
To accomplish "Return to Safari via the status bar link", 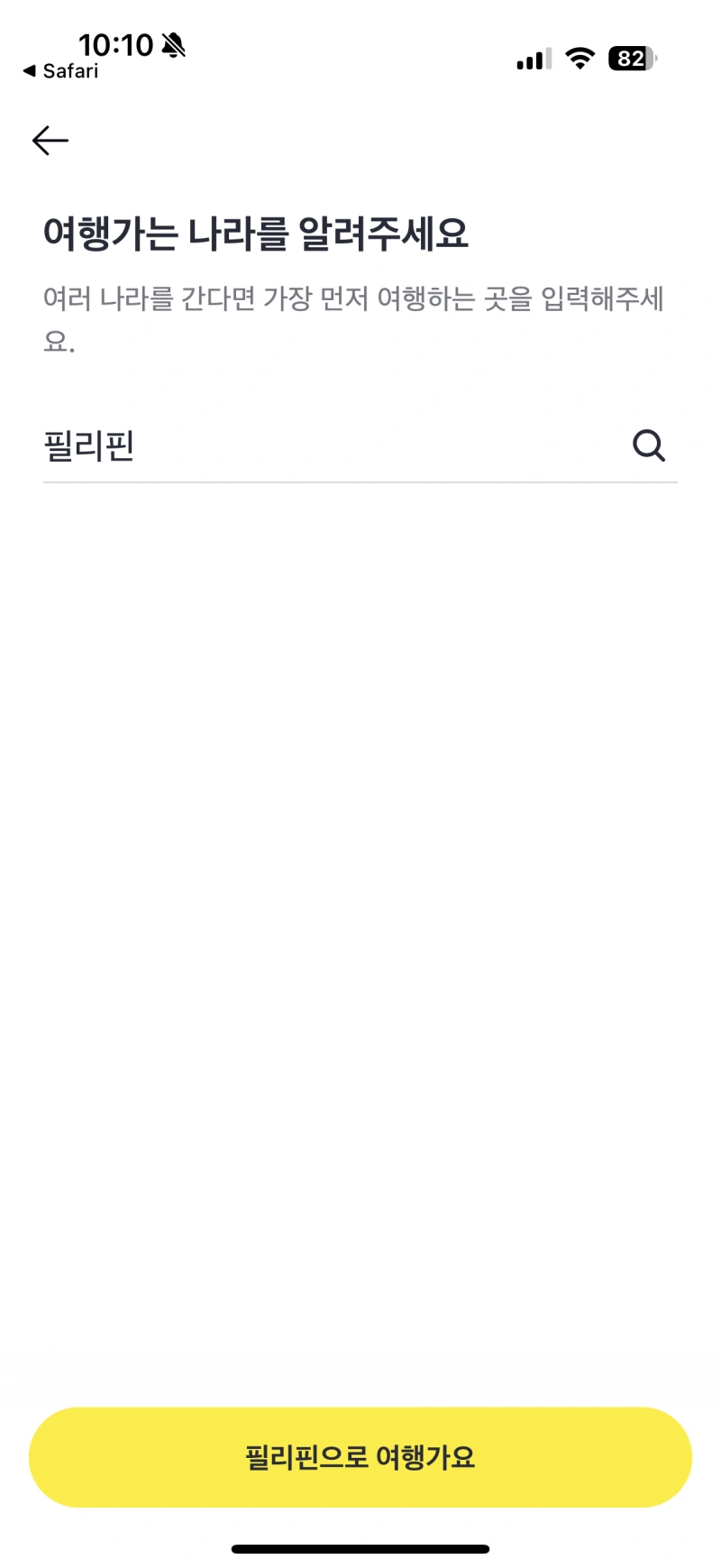I will (63, 70).
